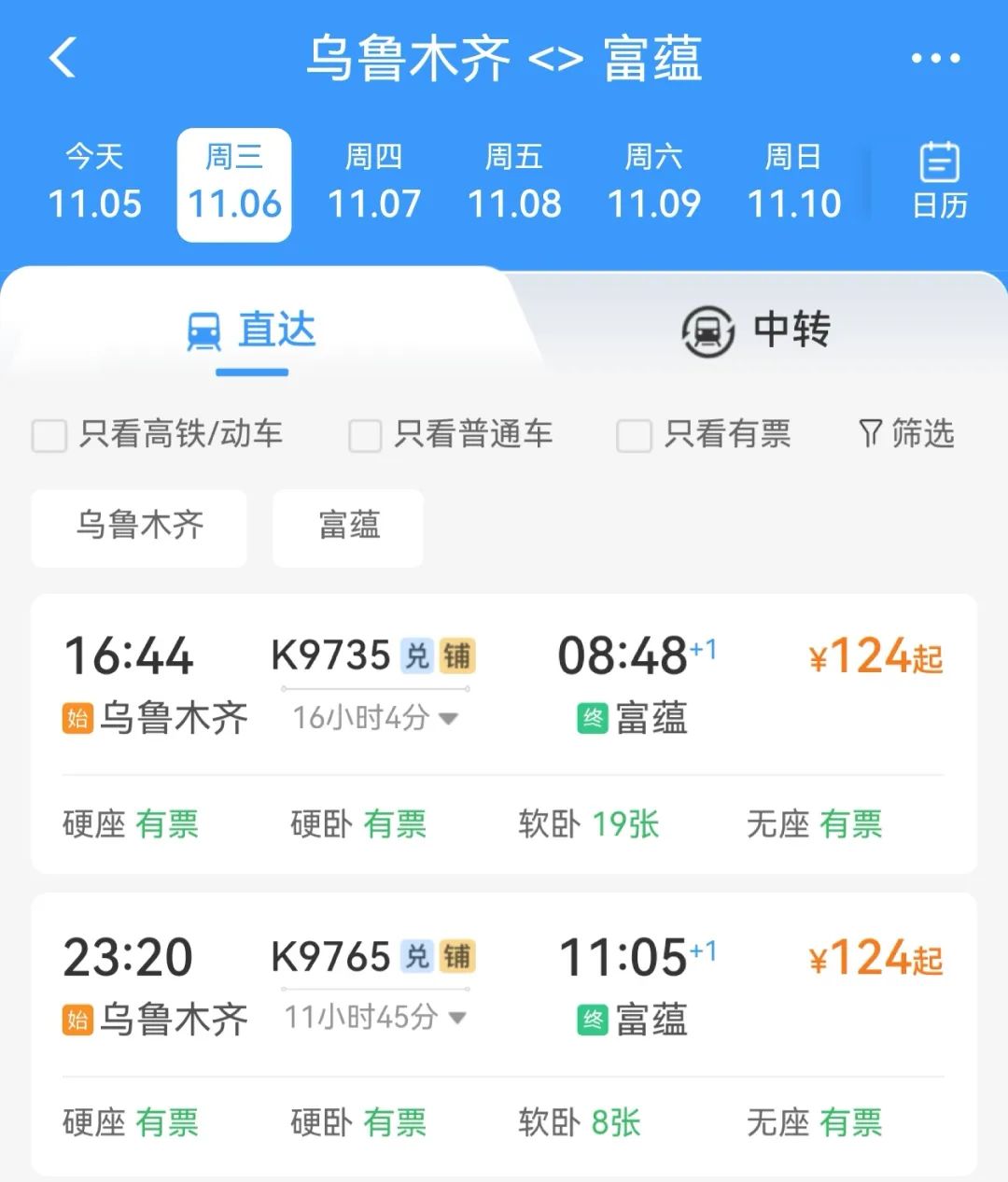Select the 周日 11.10 date option

pos(794,183)
